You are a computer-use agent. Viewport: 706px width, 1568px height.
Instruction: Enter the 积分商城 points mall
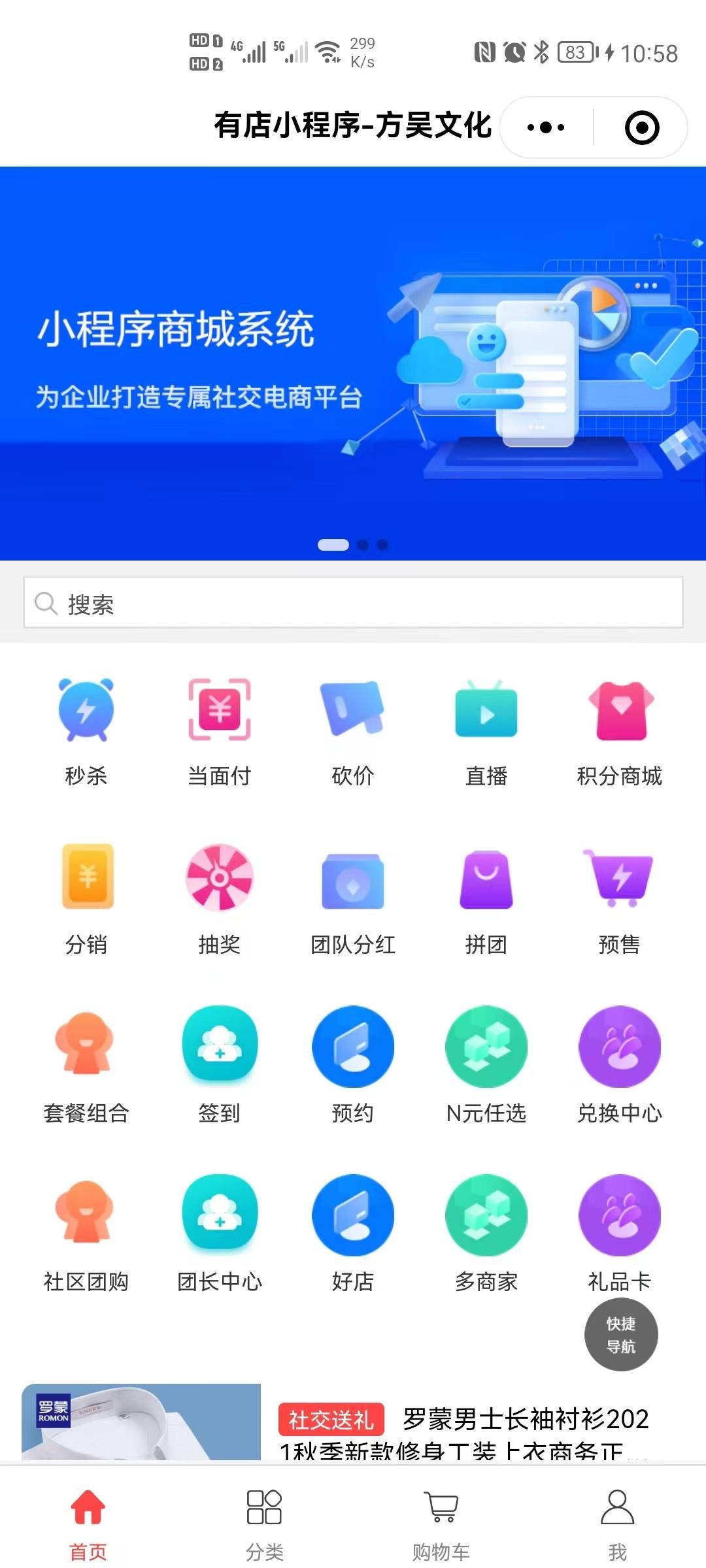(620, 730)
